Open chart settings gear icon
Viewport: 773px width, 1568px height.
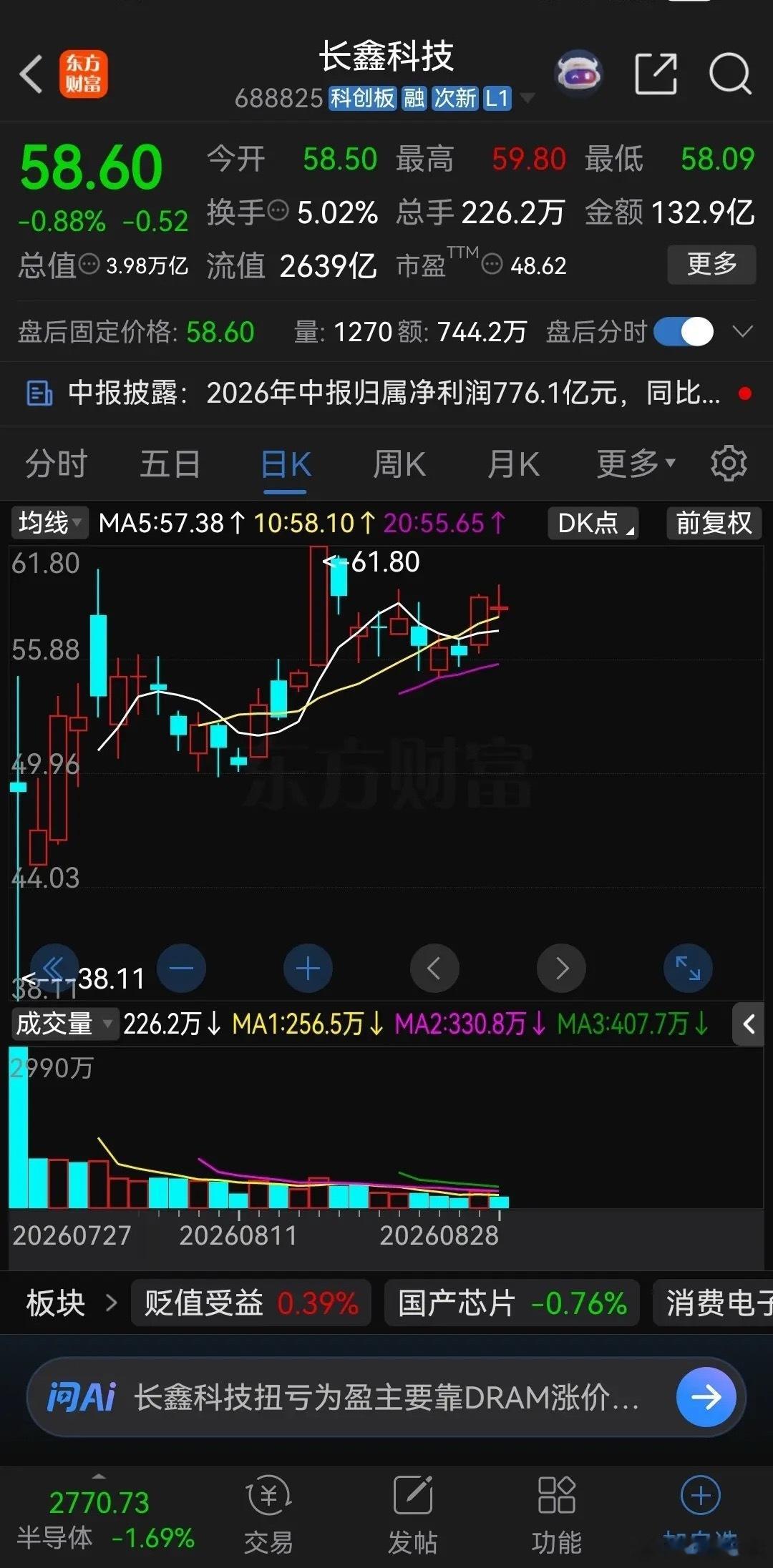[729, 464]
